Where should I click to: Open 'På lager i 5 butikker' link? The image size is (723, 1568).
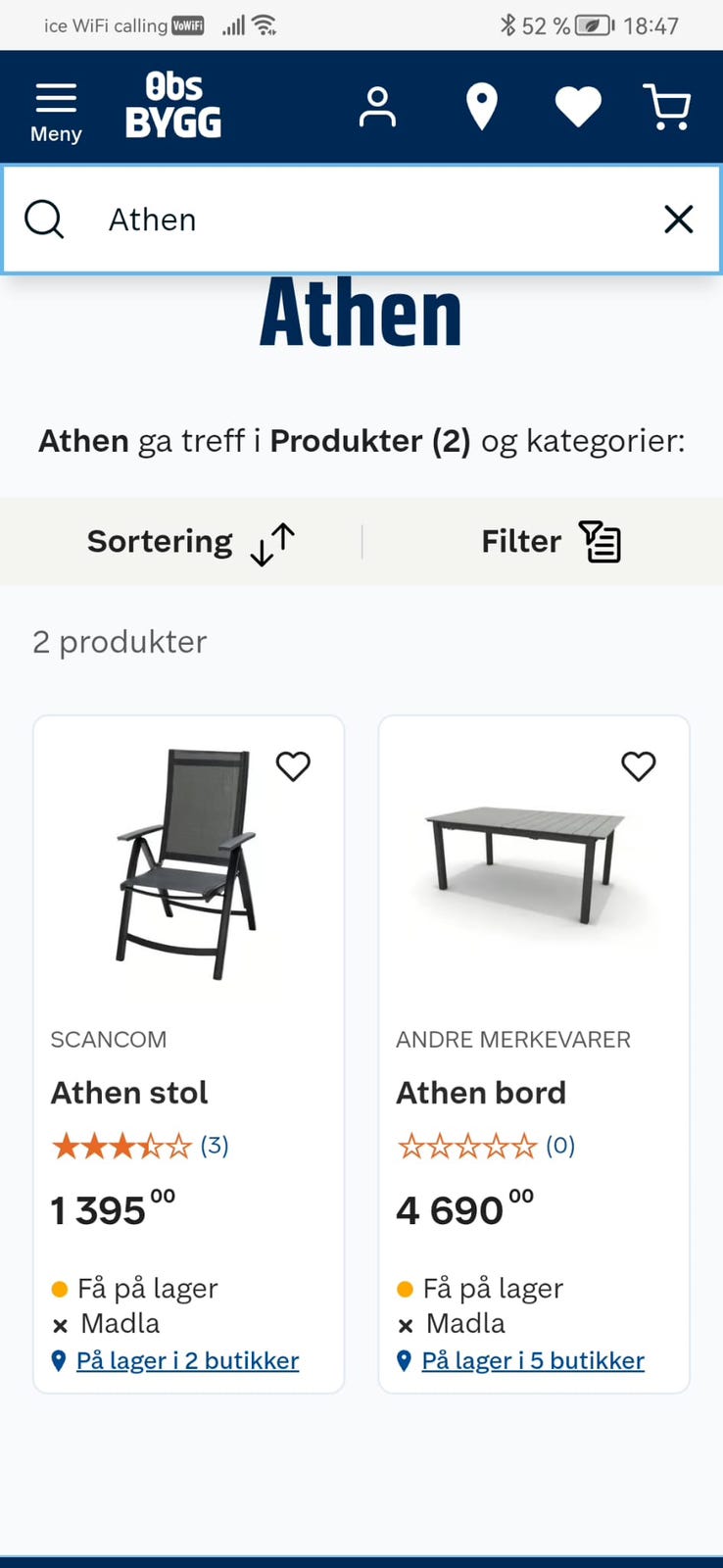532,1360
